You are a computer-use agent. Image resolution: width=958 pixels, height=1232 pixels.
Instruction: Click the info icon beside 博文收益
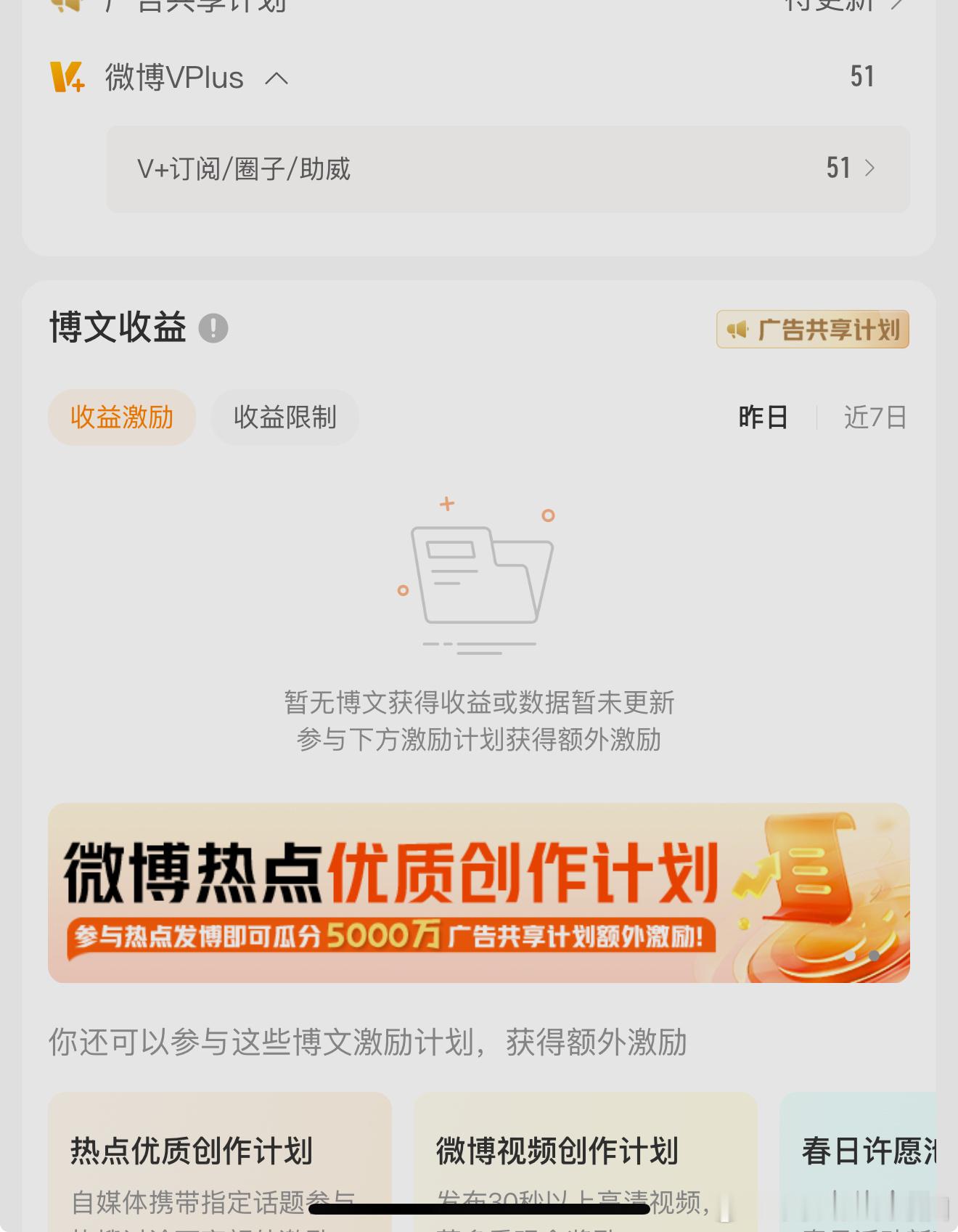tap(212, 328)
